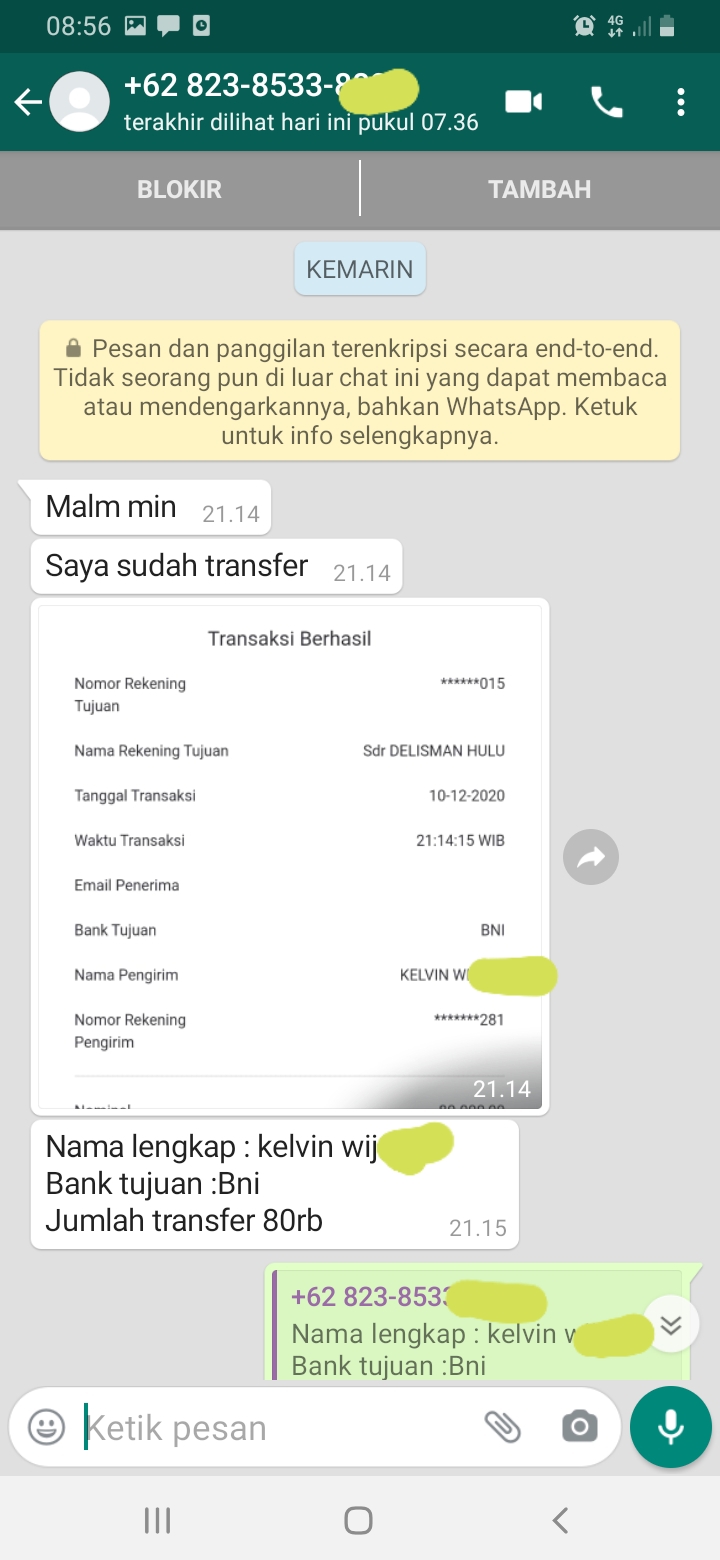
Task: Go back to the chat list
Action: (27, 102)
